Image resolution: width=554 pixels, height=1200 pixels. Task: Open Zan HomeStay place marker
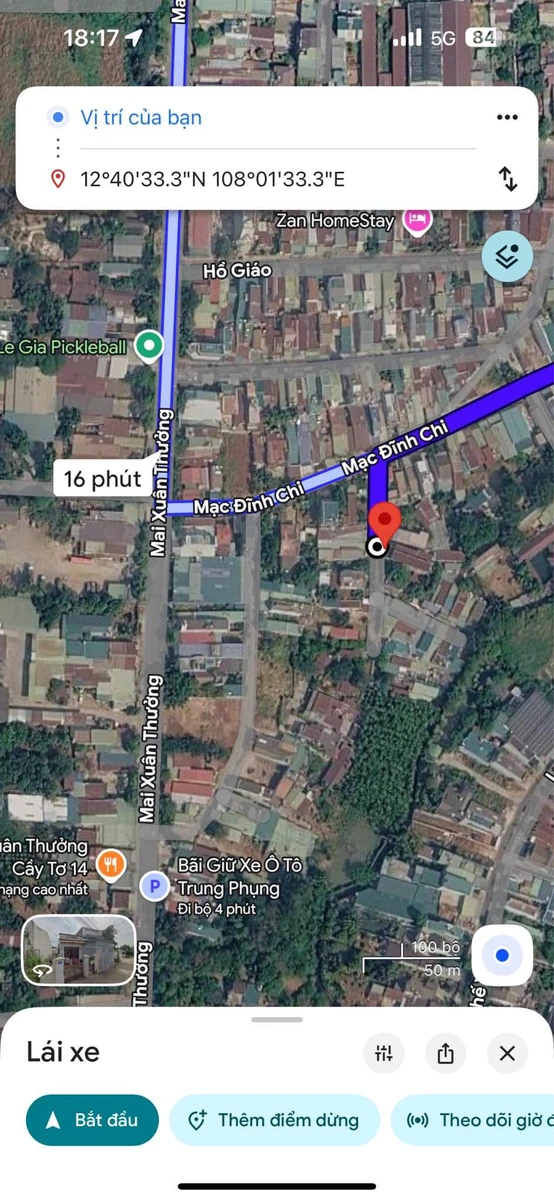(417, 219)
